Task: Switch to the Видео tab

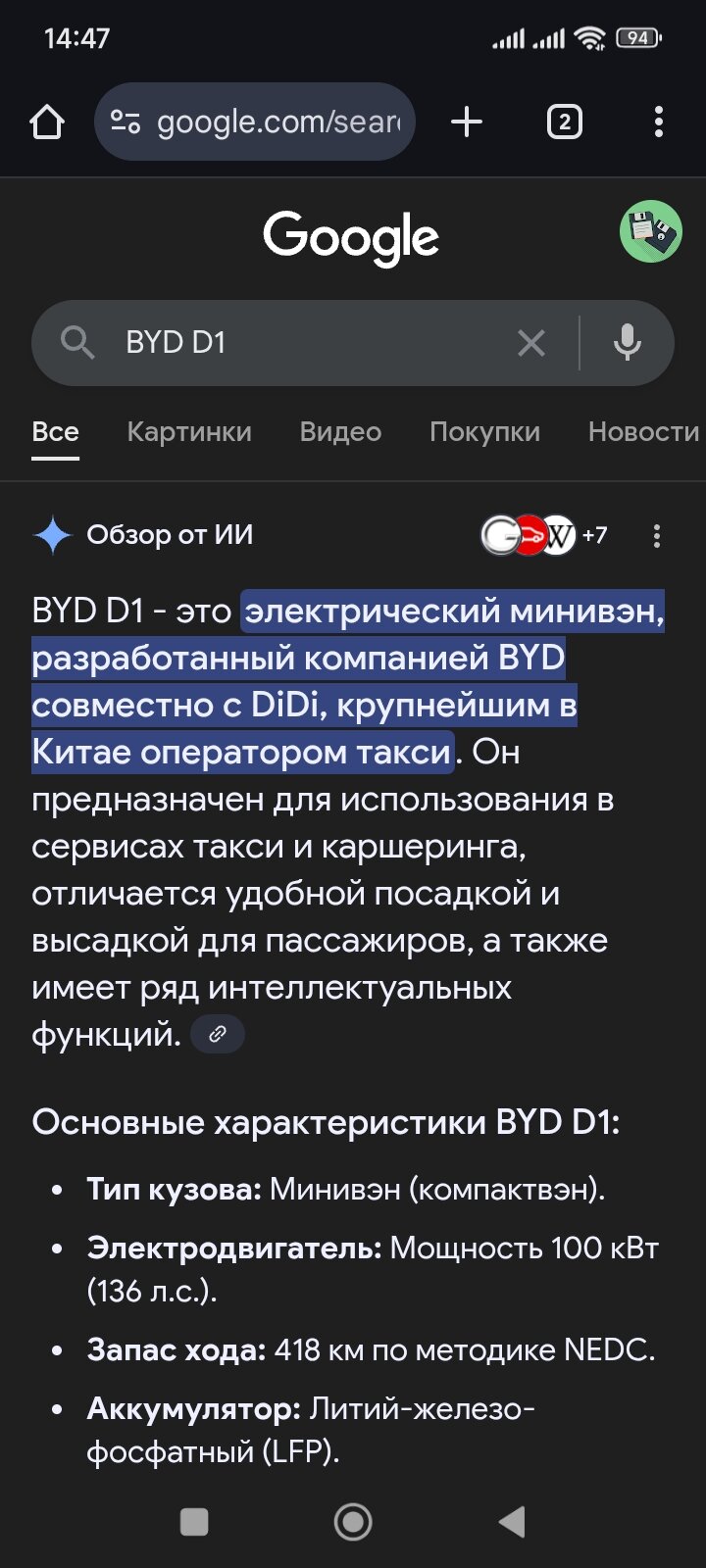Action: tap(340, 431)
